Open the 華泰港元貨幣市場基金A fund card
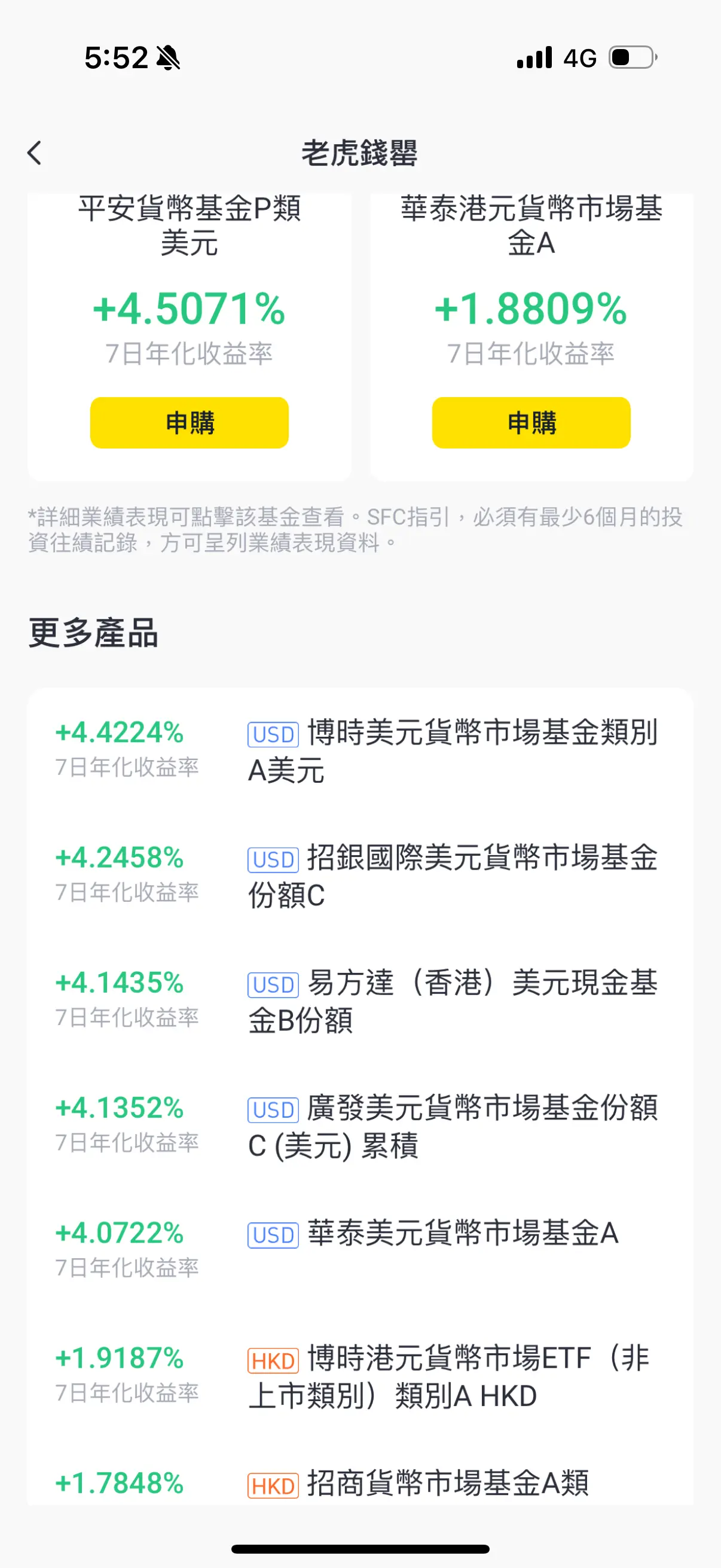Viewport: 721px width, 1568px height. click(x=531, y=337)
